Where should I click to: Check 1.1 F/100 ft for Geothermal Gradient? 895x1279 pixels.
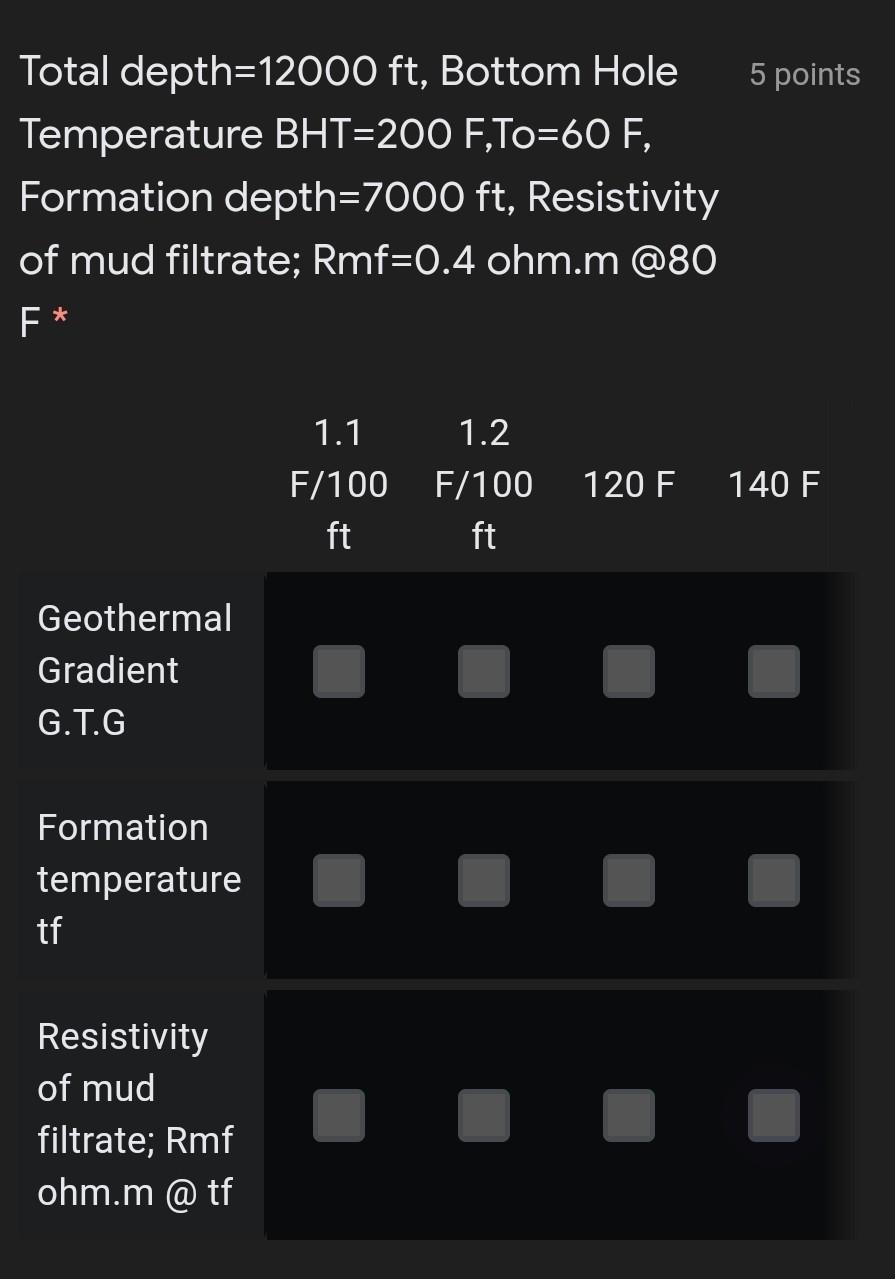339,671
